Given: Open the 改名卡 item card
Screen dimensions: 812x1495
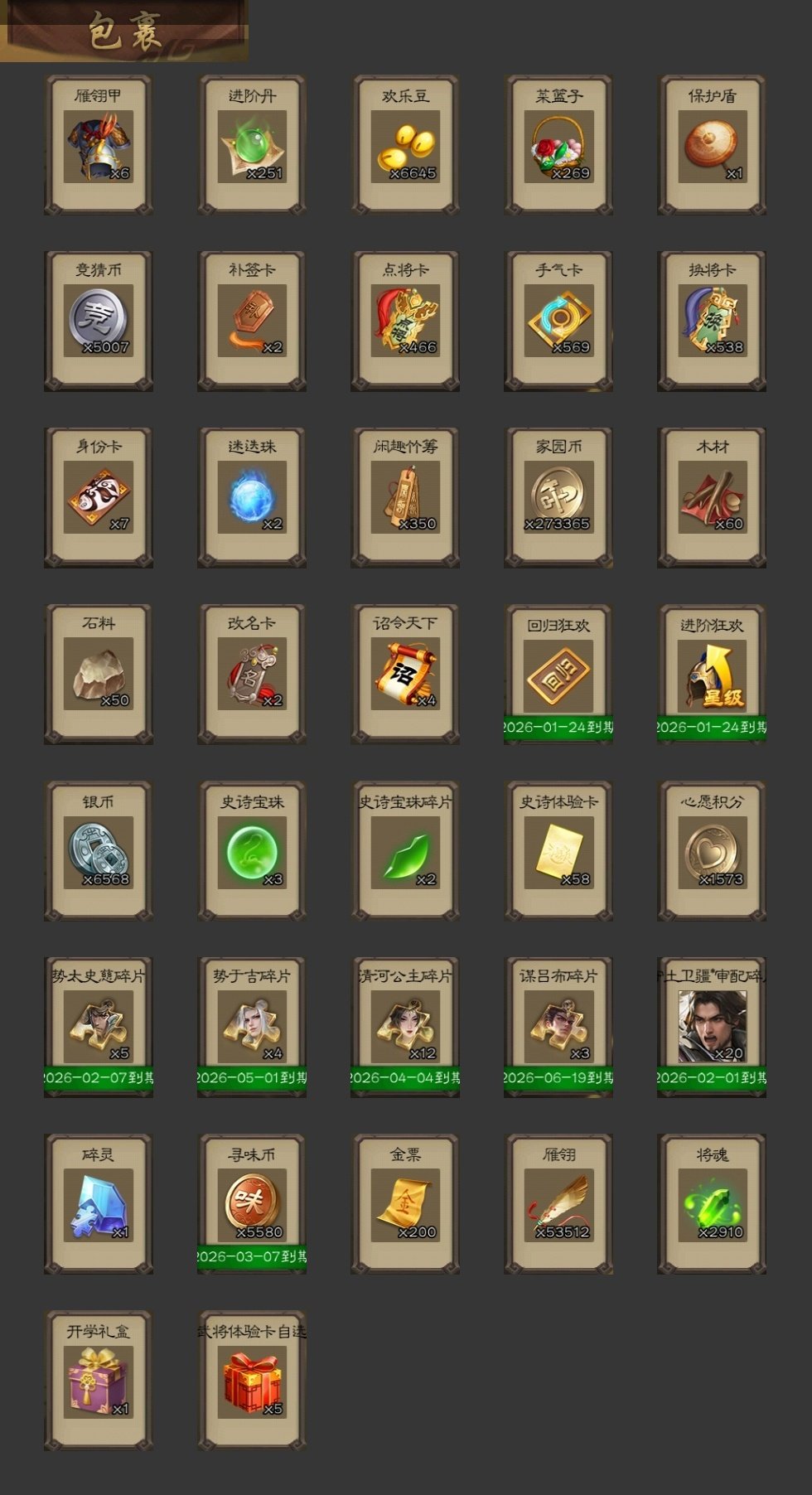Looking at the screenshot, I should (x=252, y=675).
